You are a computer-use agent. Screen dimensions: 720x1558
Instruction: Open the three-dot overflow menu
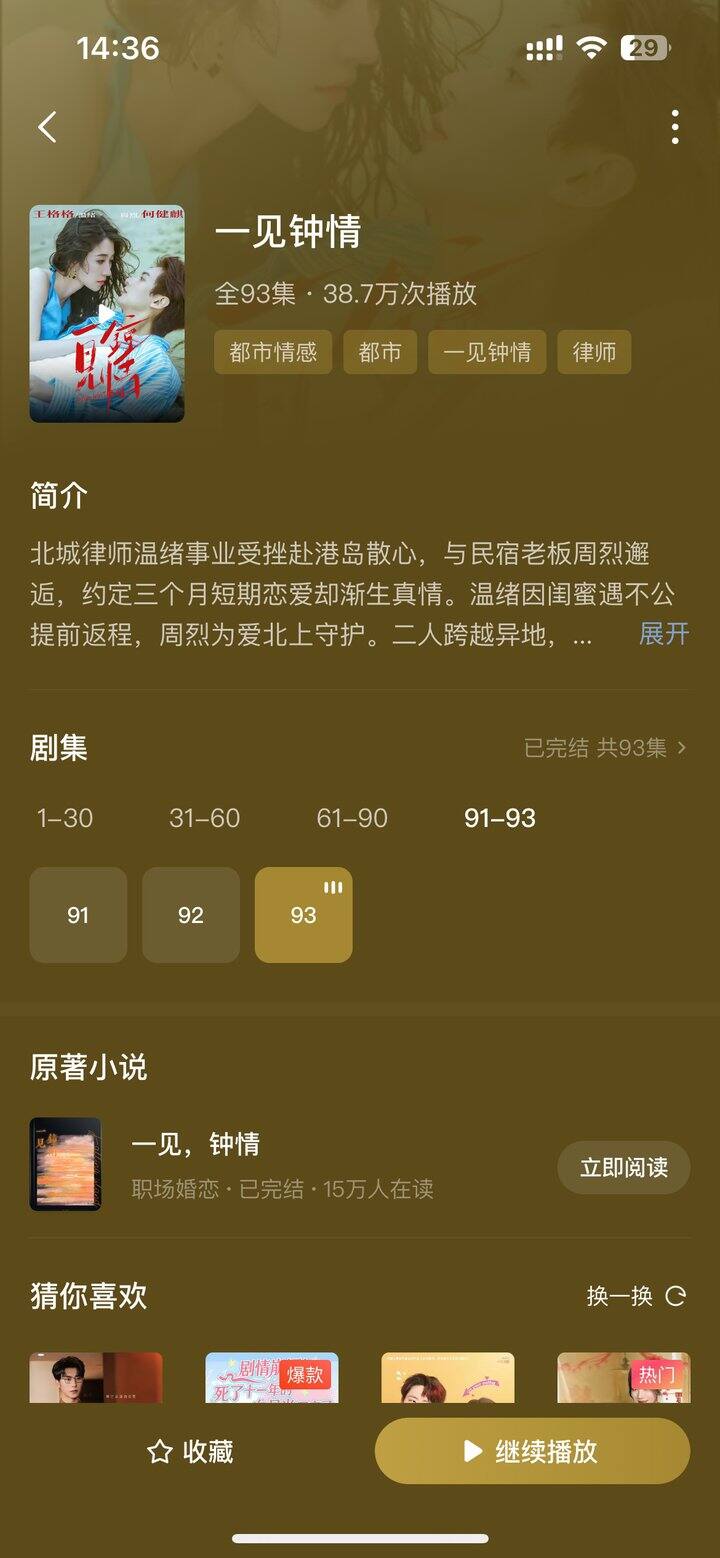[x=675, y=127]
